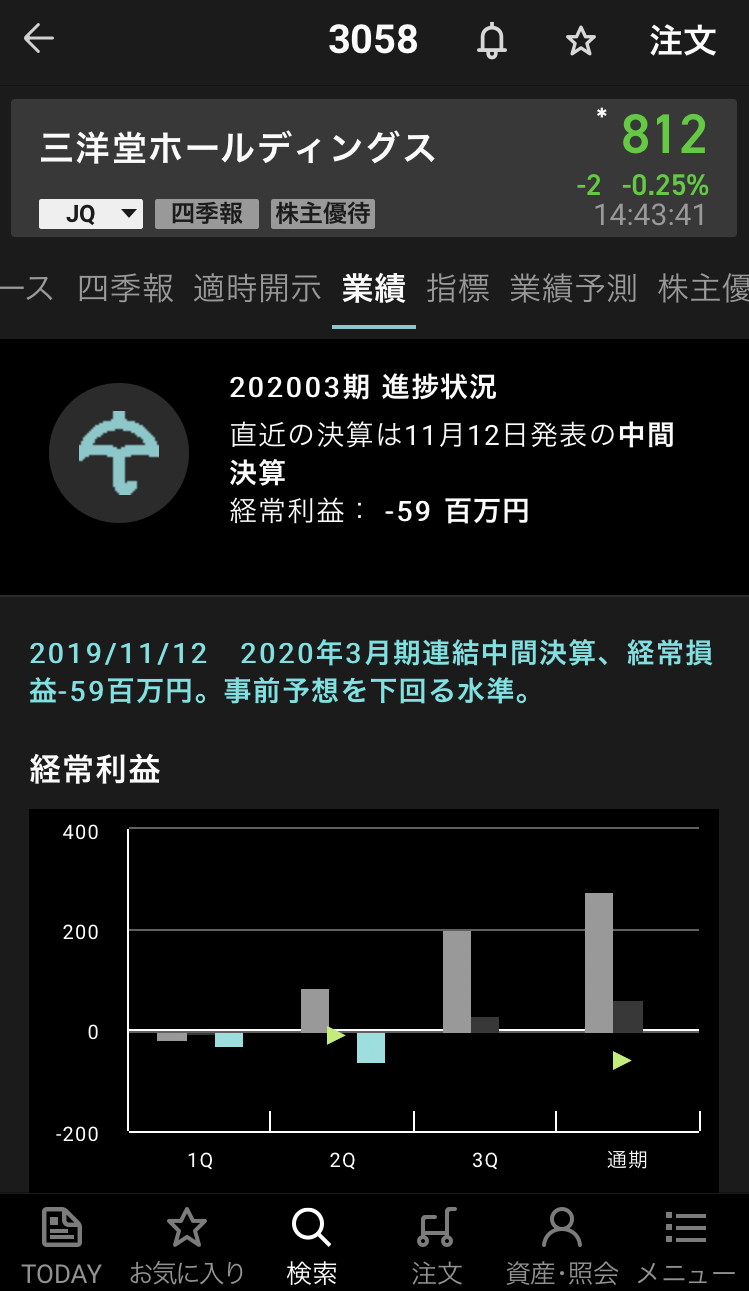Open the JQ market dropdown

tap(91, 214)
